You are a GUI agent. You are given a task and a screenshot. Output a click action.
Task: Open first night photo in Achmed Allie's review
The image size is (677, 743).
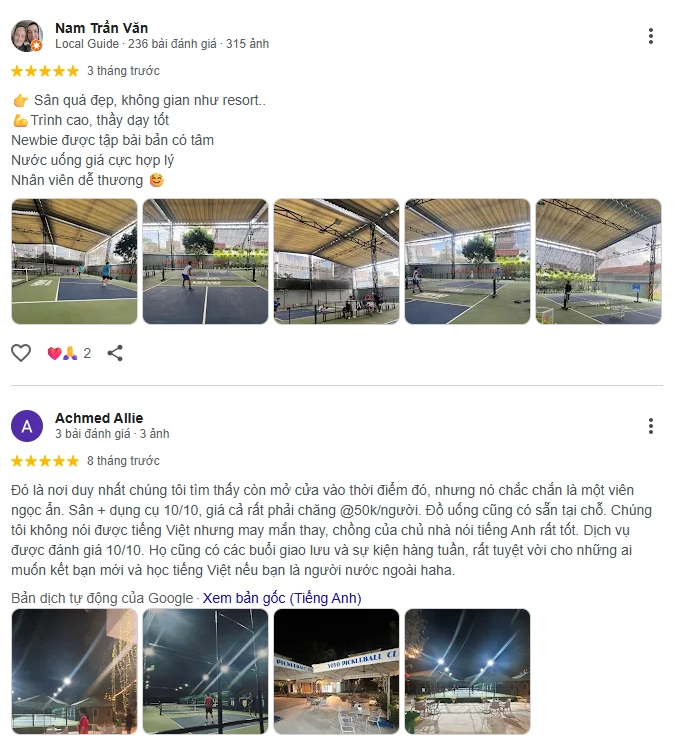[x=74, y=671]
